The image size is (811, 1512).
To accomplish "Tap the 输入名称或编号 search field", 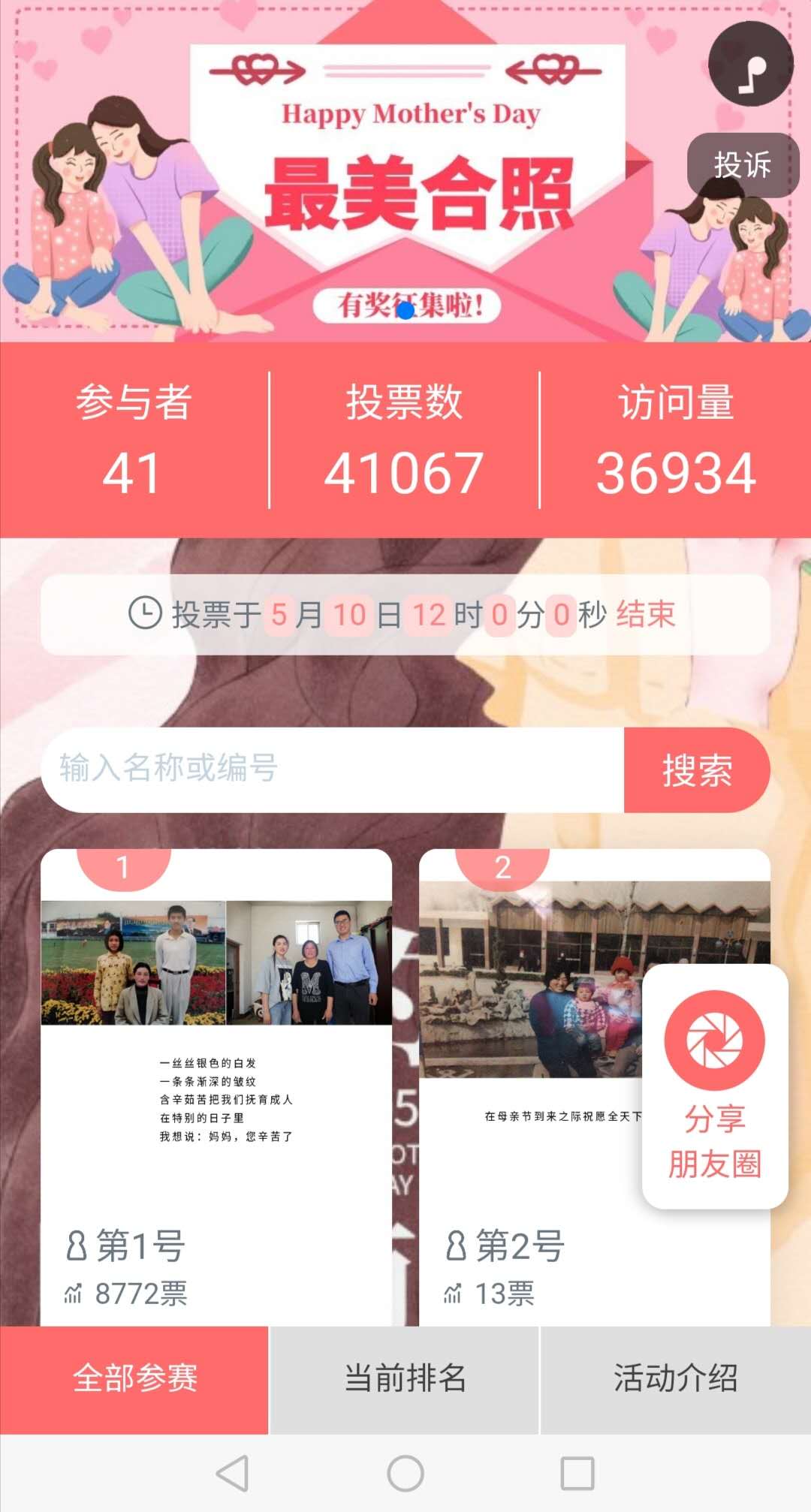I will 333,770.
